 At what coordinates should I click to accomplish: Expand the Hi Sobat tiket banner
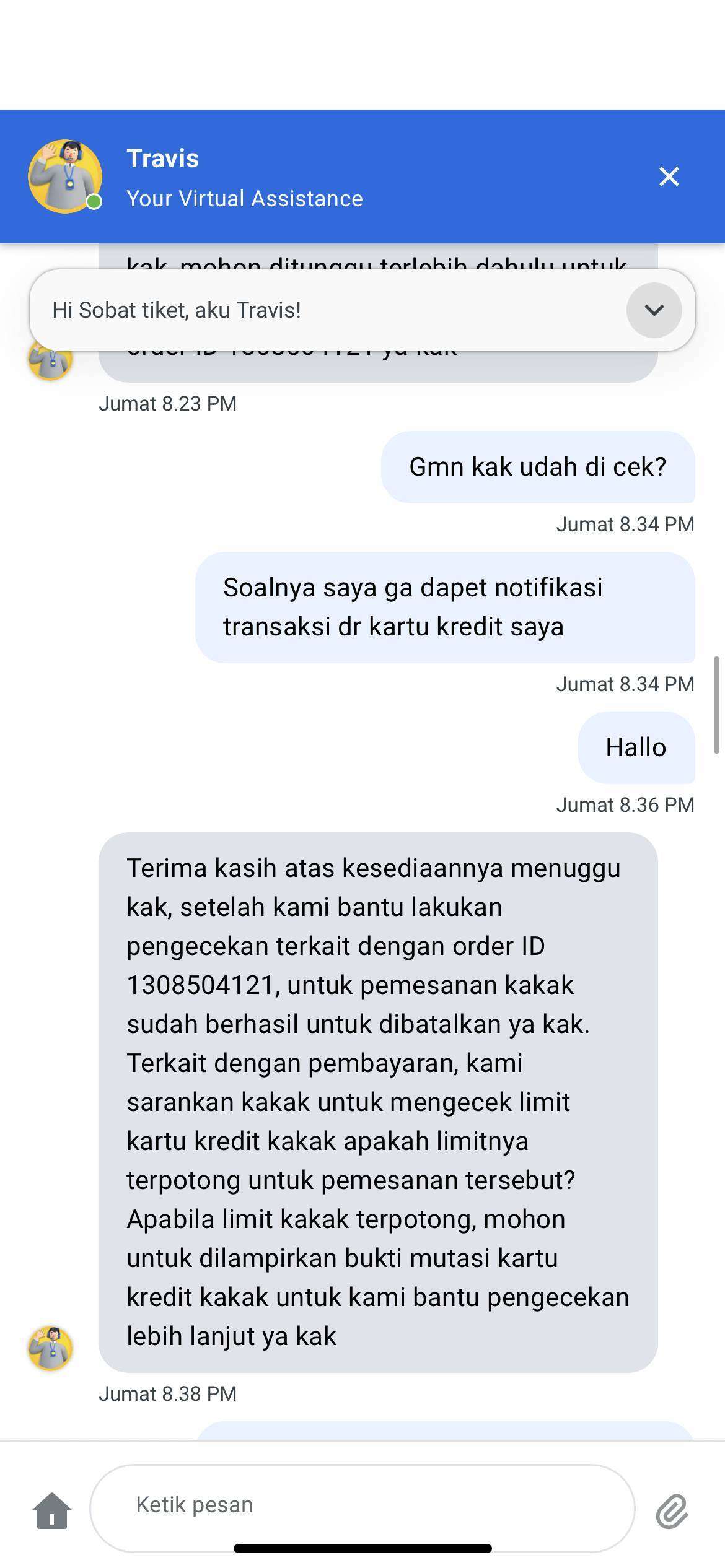[654, 310]
